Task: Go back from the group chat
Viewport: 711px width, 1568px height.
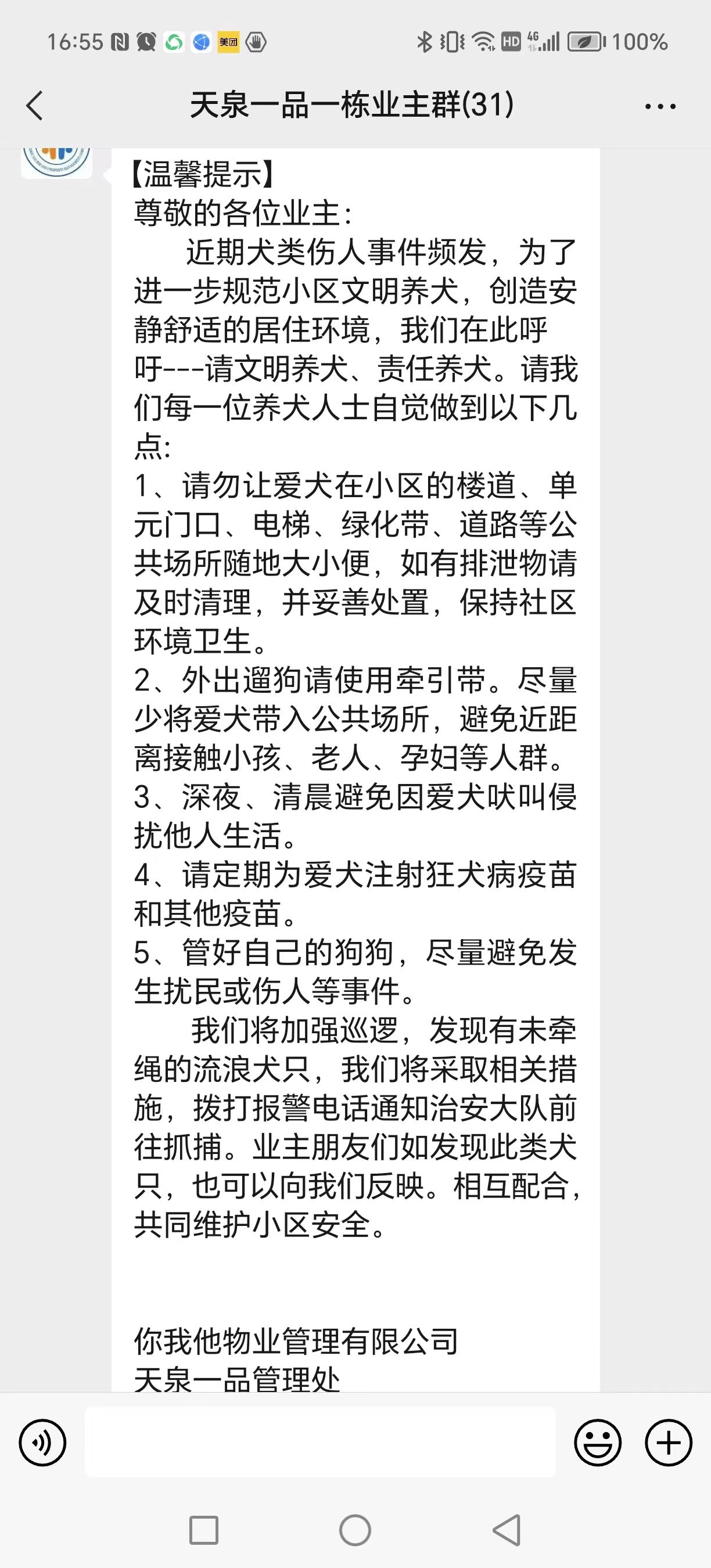Action: [35, 106]
